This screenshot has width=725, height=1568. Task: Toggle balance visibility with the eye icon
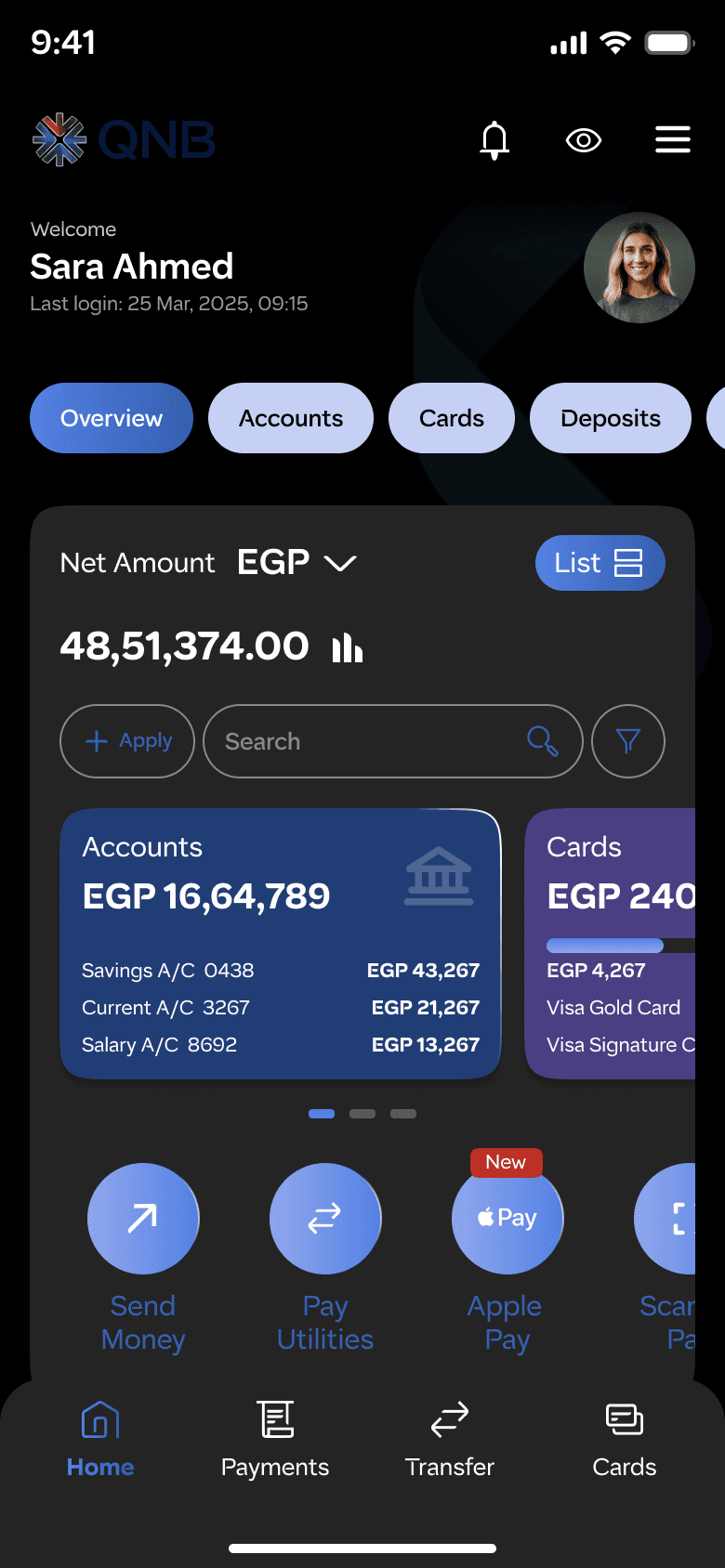[584, 140]
